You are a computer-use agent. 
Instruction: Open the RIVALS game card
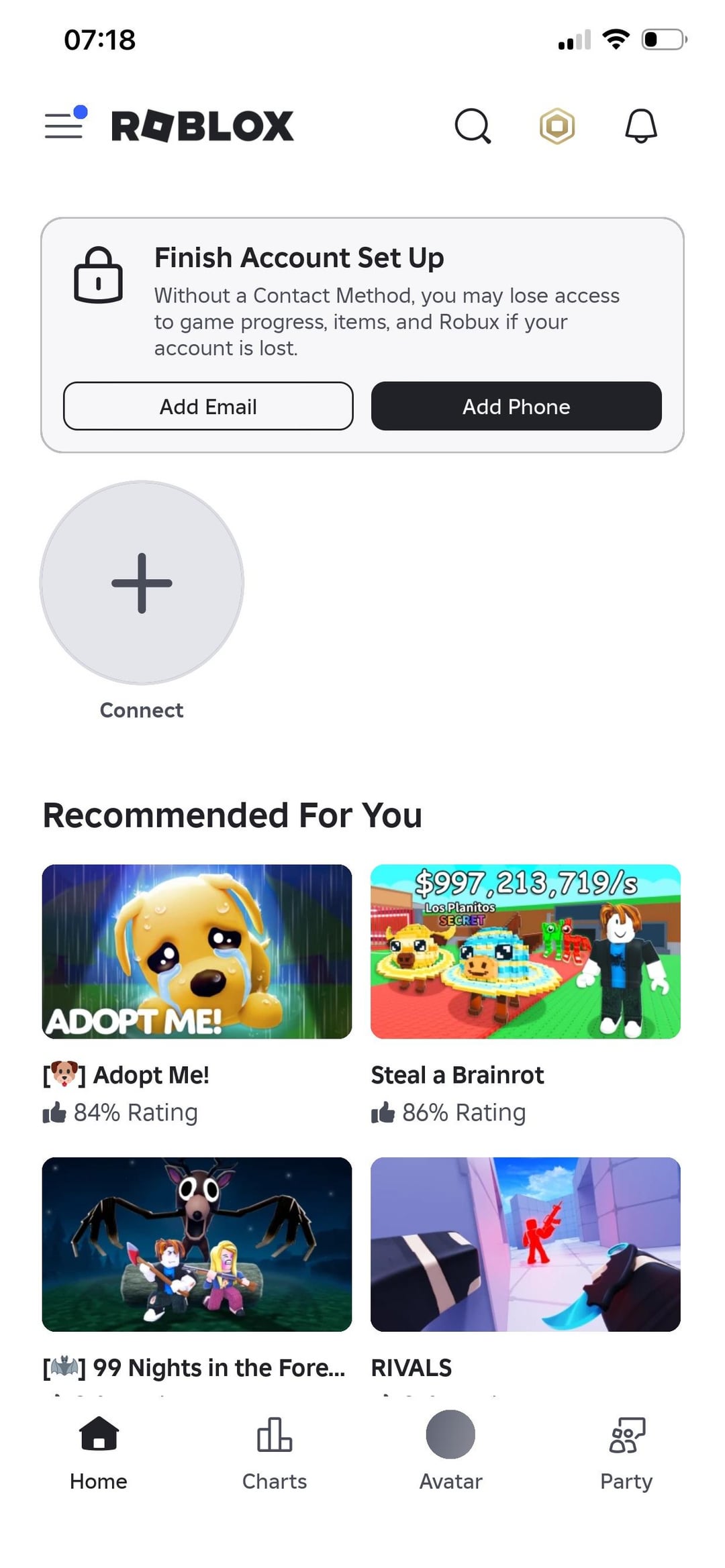point(526,1244)
